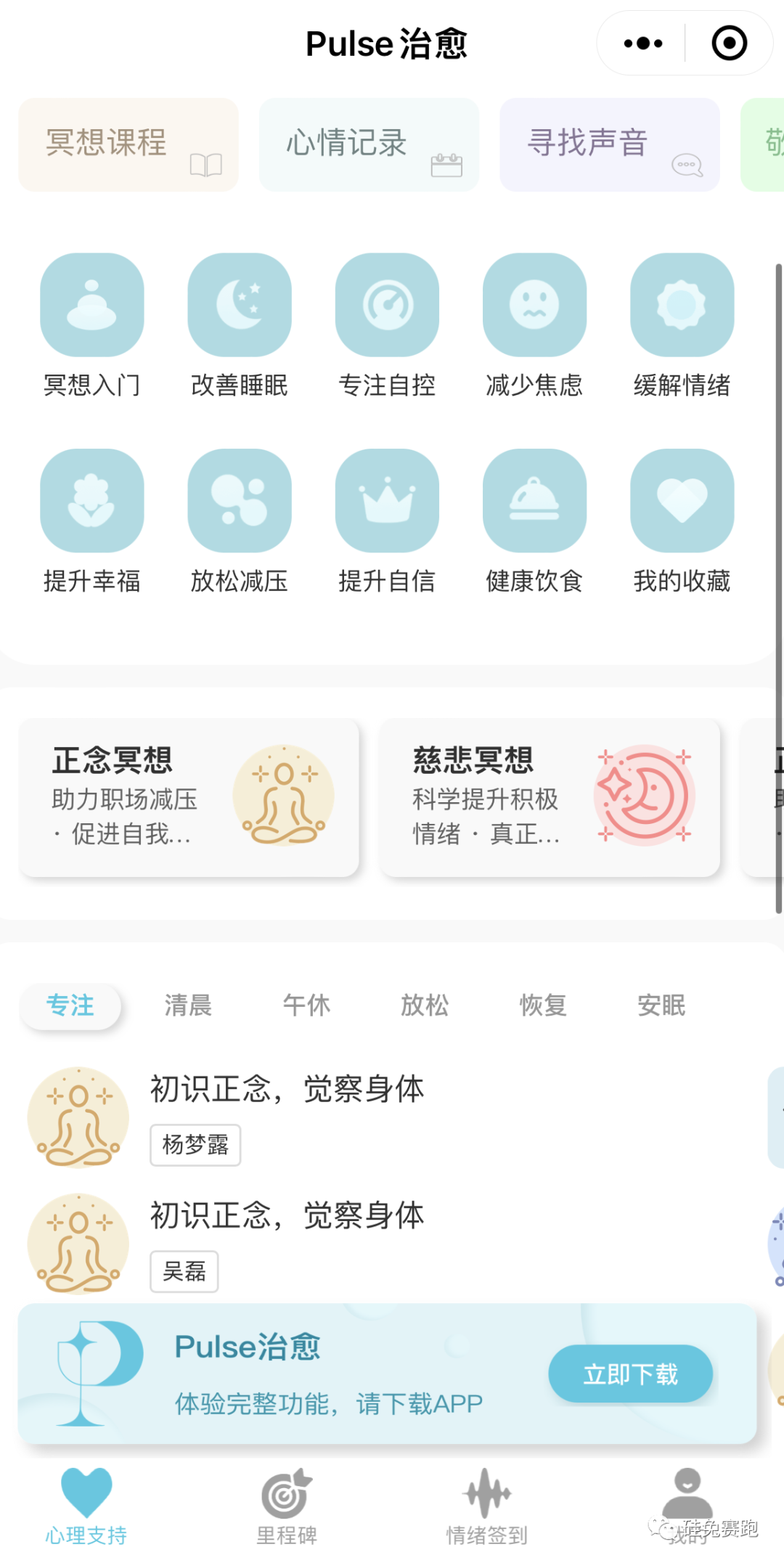This screenshot has width=784, height=1563.
Task: Switch to the 清晨 tab
Action: (x=188, y=1005)
